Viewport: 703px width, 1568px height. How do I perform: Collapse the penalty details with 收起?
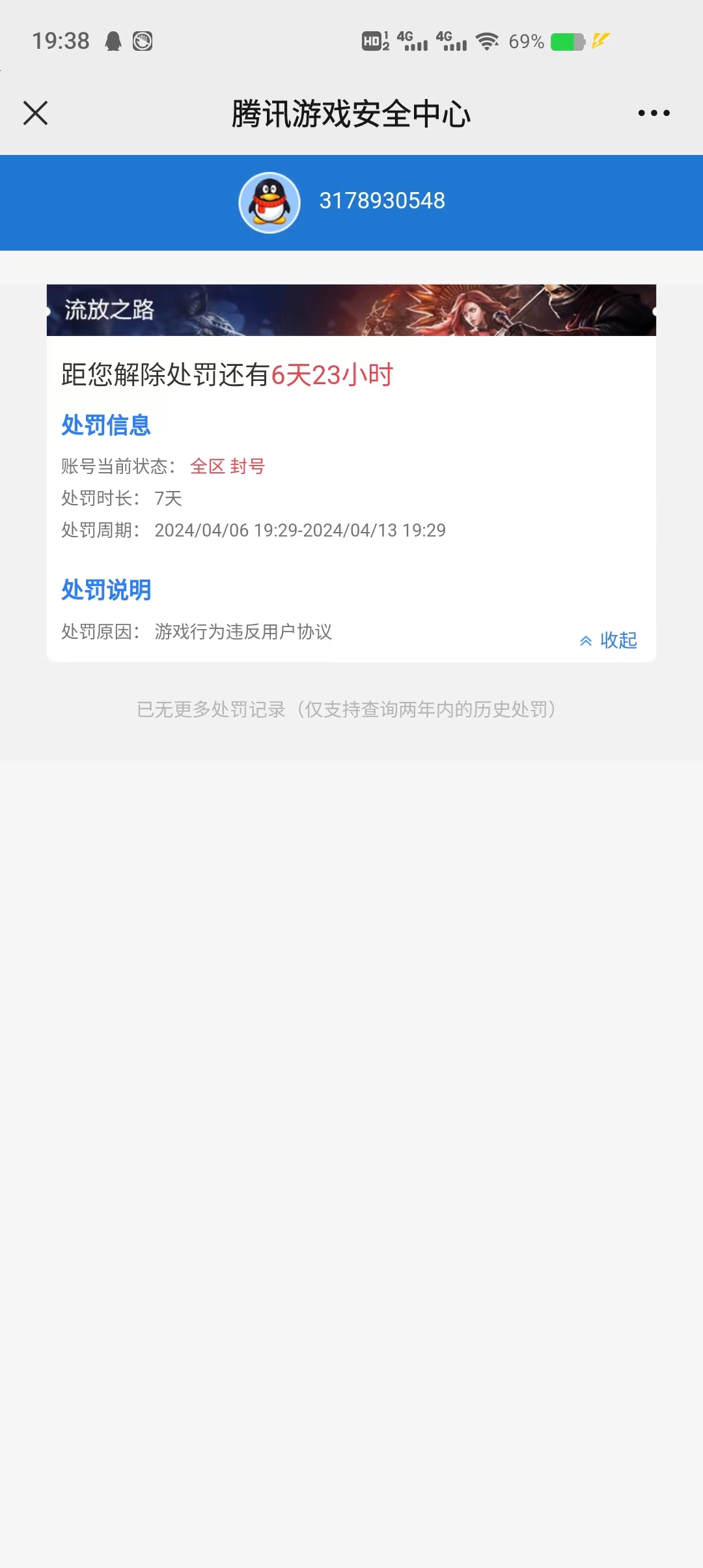[x=608, y=640]
